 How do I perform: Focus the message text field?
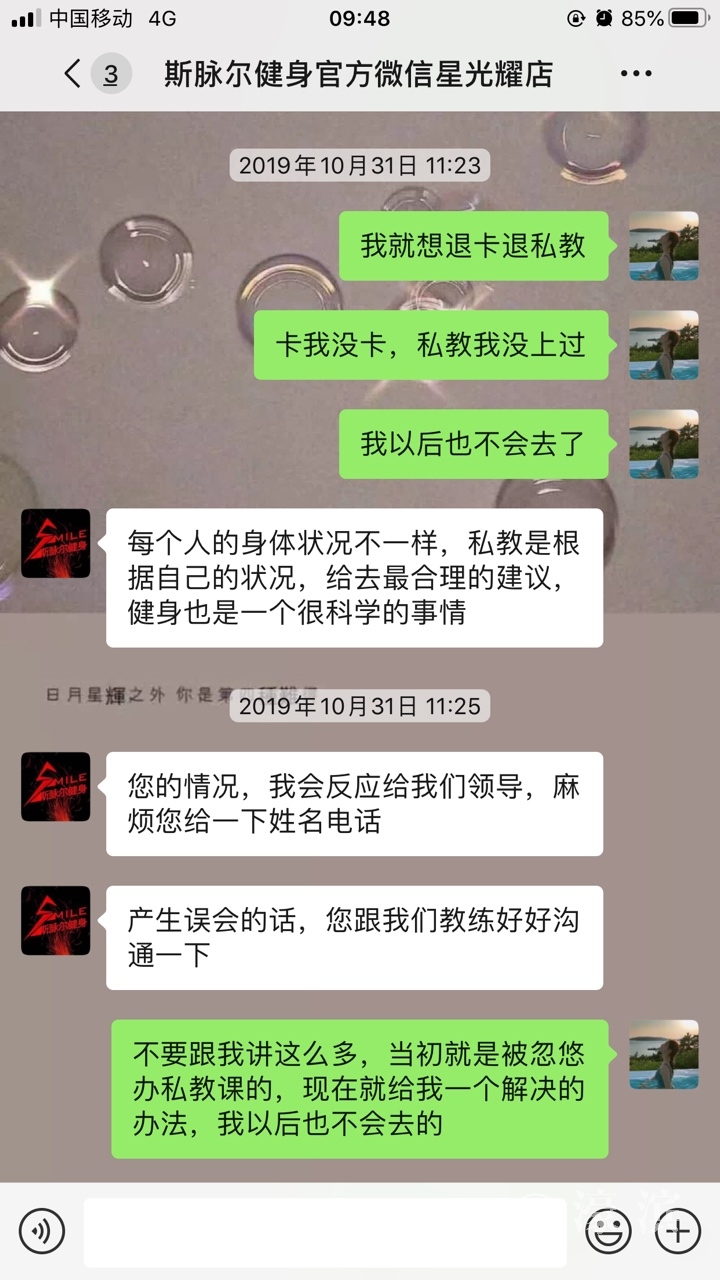pos(324,1231)
